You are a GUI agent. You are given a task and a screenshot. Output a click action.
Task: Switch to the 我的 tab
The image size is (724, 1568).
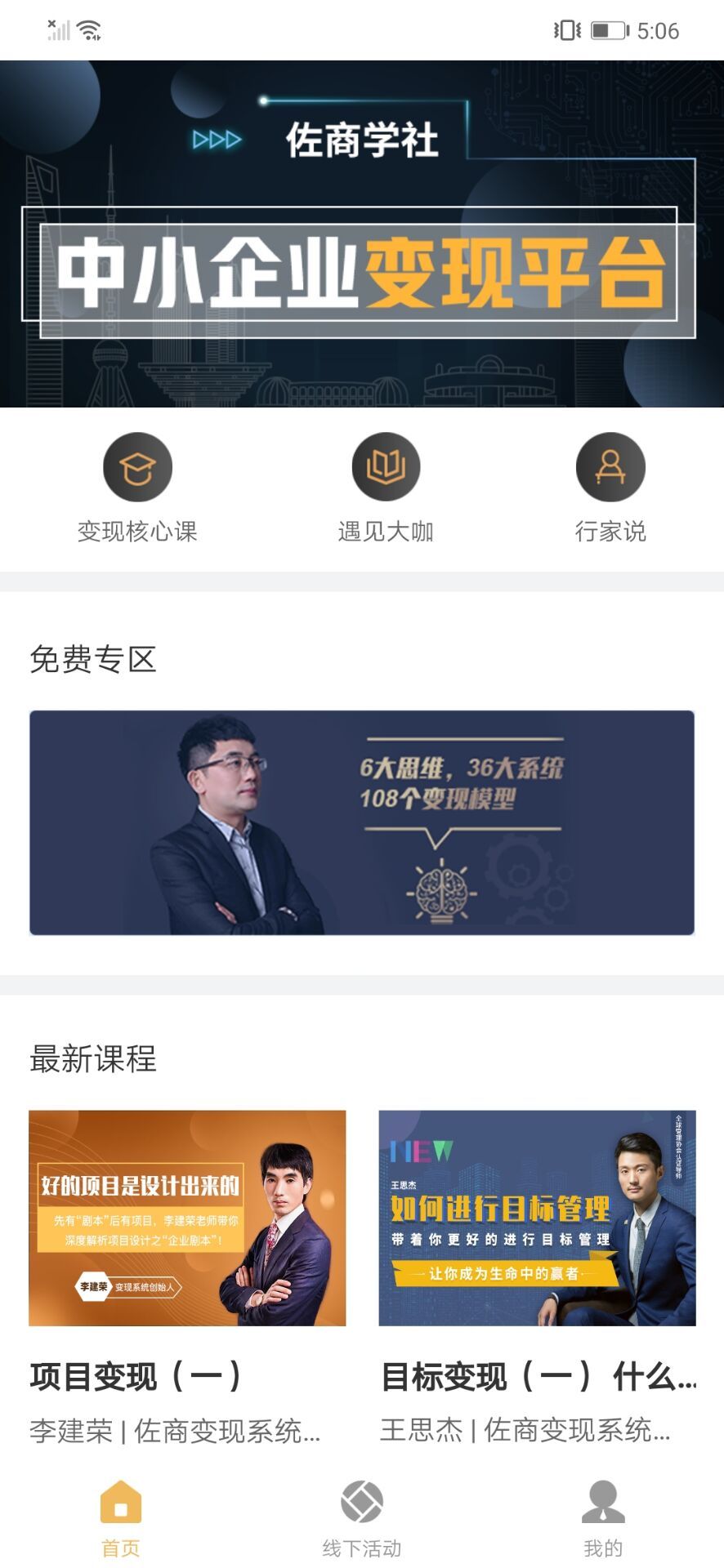[x=603, y=1519]
